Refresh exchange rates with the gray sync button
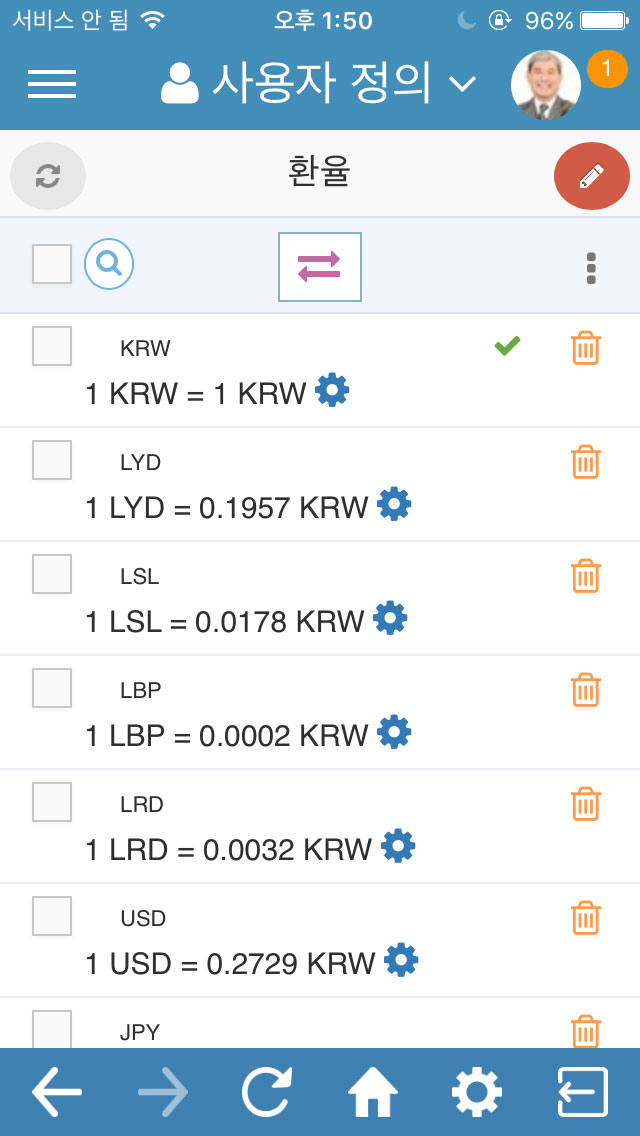 point(48,176)
